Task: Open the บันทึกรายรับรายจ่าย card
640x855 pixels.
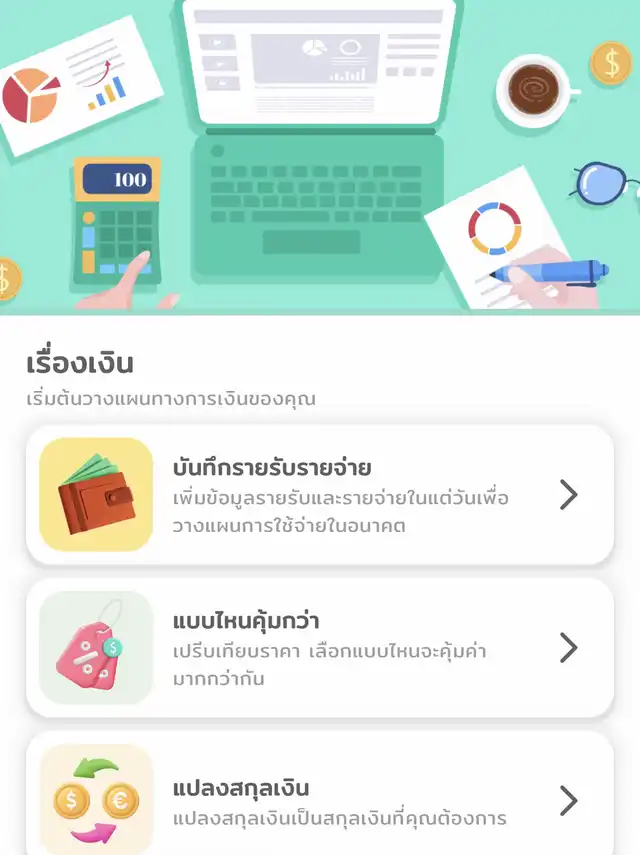Action: pyautogui.click(x=320, y=495)
